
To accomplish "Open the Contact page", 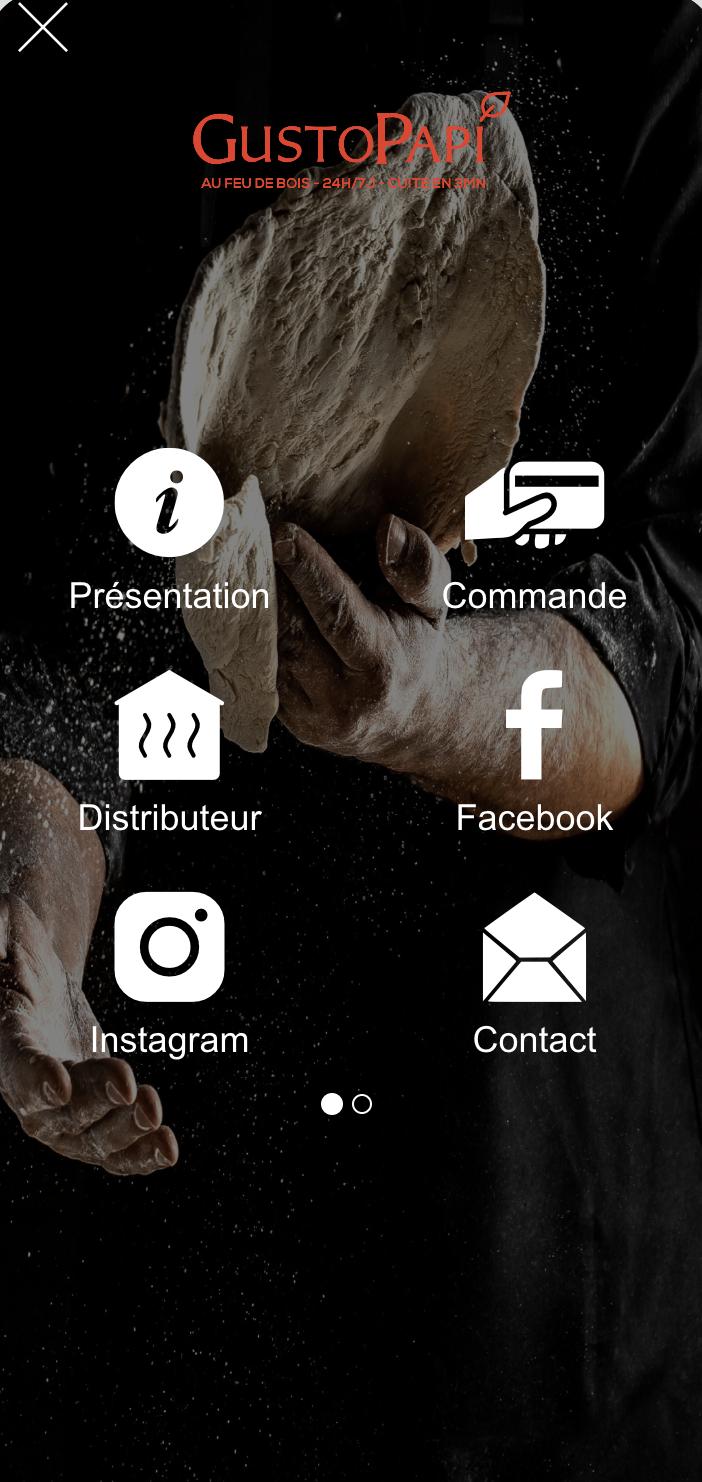I will click(x=534, y=974).
